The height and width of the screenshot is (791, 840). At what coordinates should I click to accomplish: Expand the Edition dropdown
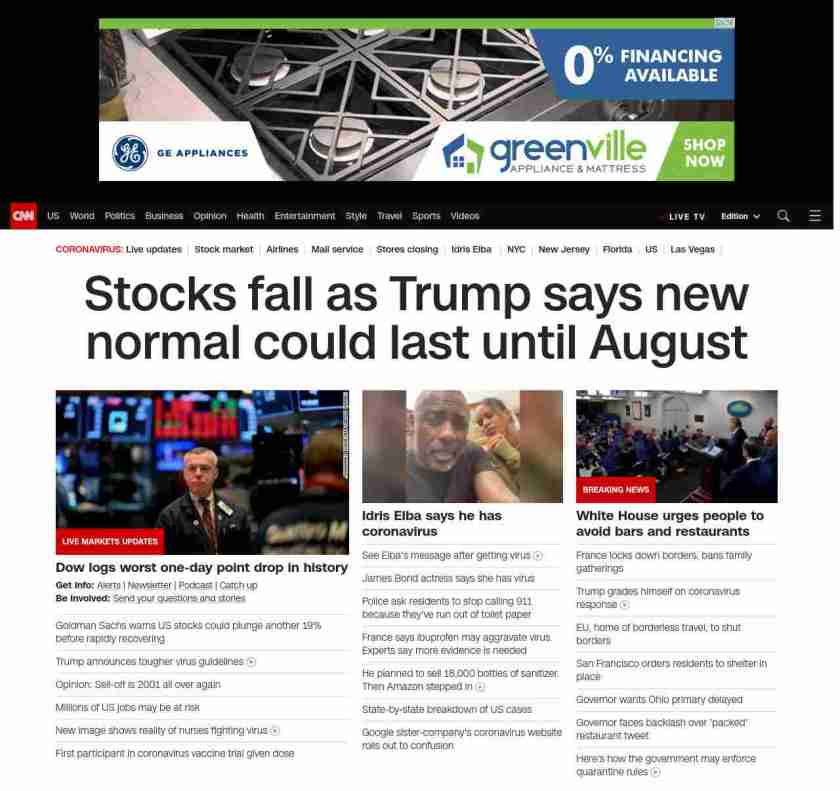tap(740, 216)
